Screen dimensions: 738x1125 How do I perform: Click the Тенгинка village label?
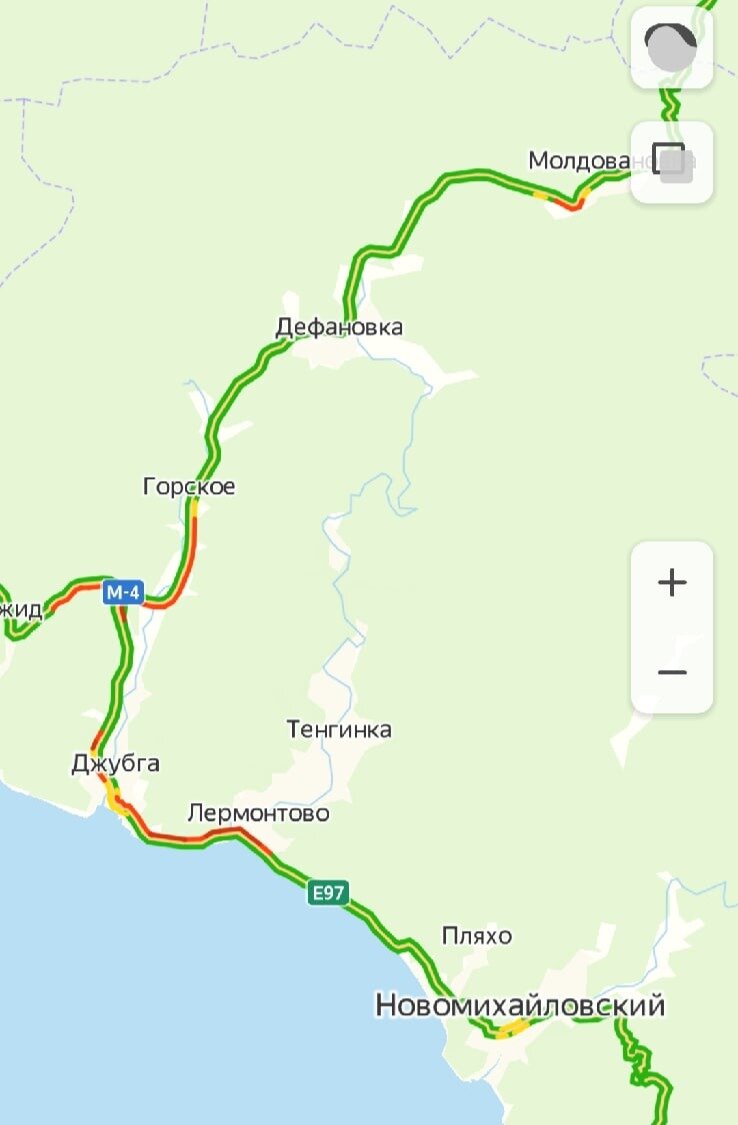tap(340, 729)
